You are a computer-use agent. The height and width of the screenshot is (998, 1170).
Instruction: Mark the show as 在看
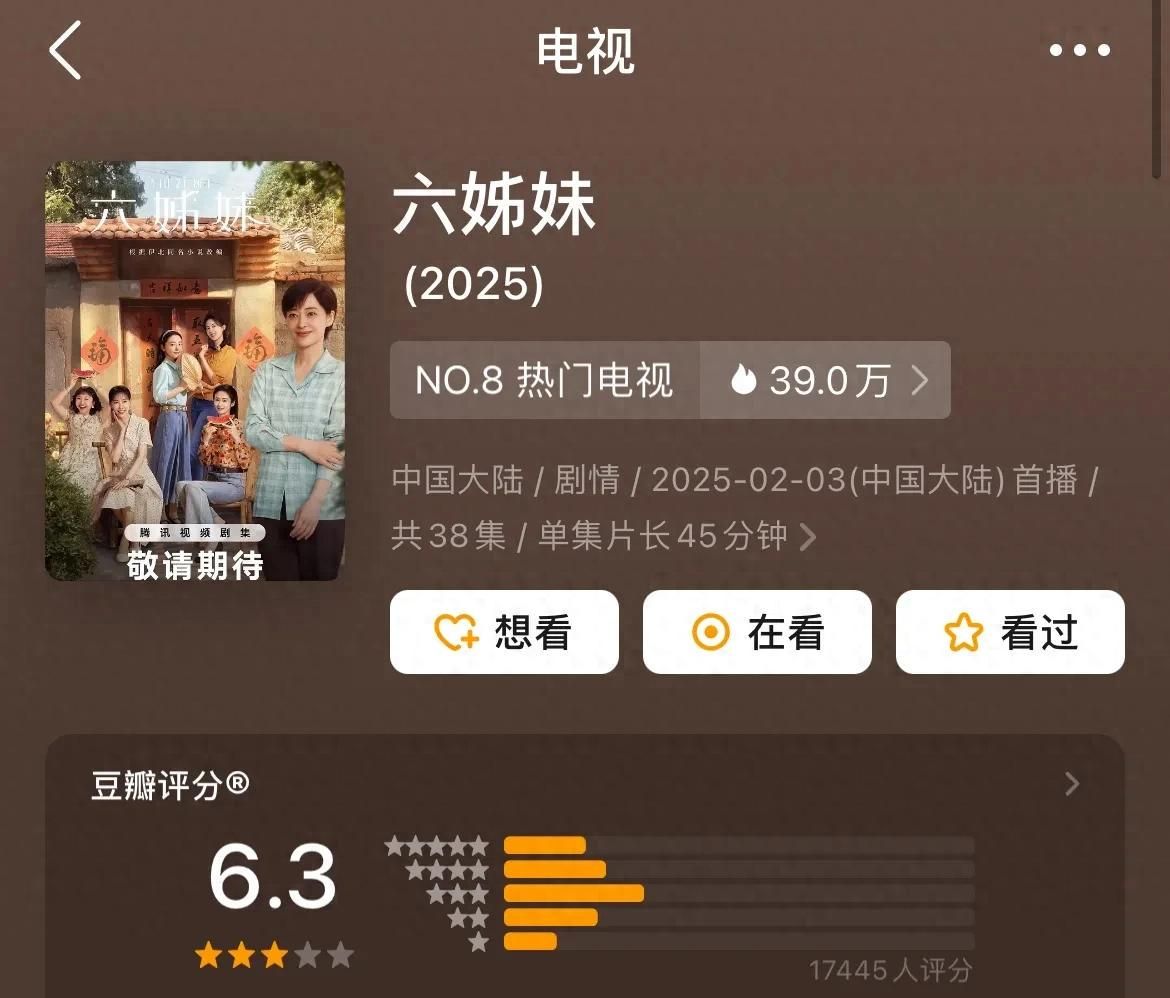pyautogui.click(x=757, y=632)
